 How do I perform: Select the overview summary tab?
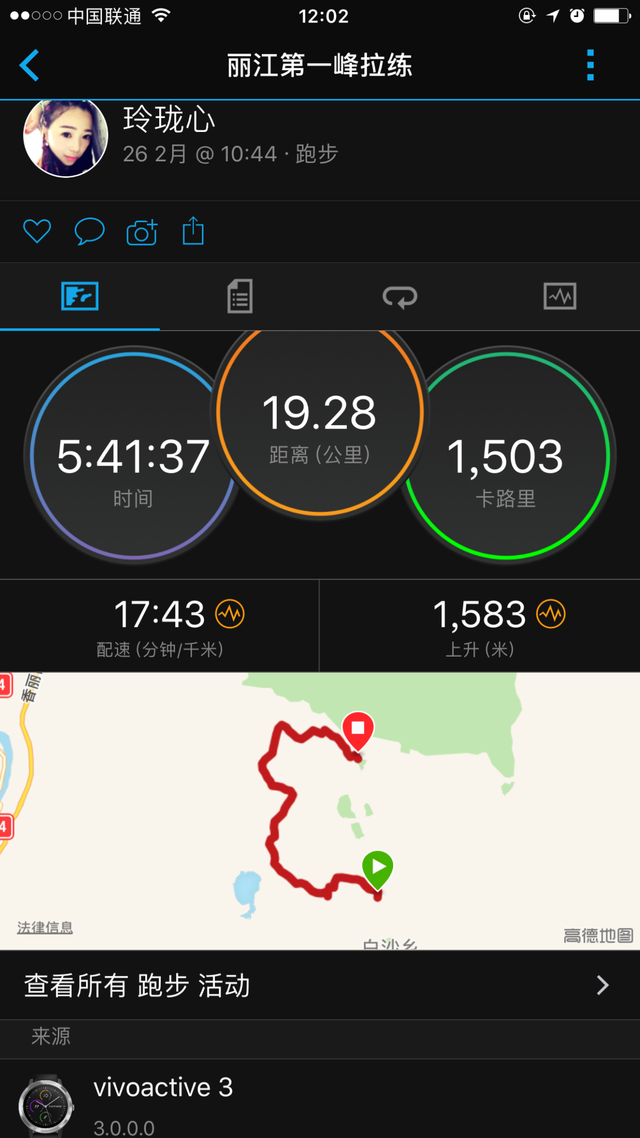pyautogui.click(x=80, y=296)
